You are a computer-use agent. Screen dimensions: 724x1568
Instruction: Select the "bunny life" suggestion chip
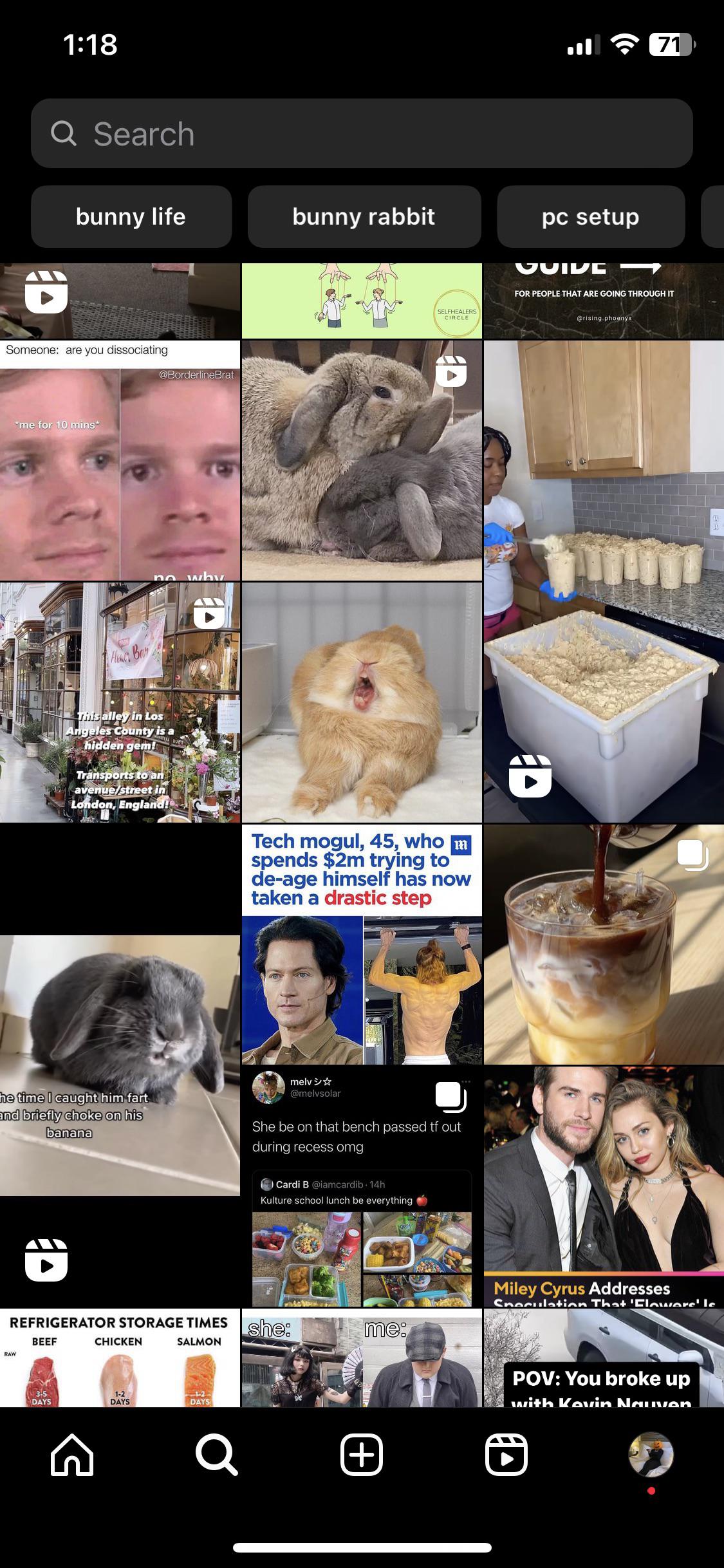click(x=131, y=217)
